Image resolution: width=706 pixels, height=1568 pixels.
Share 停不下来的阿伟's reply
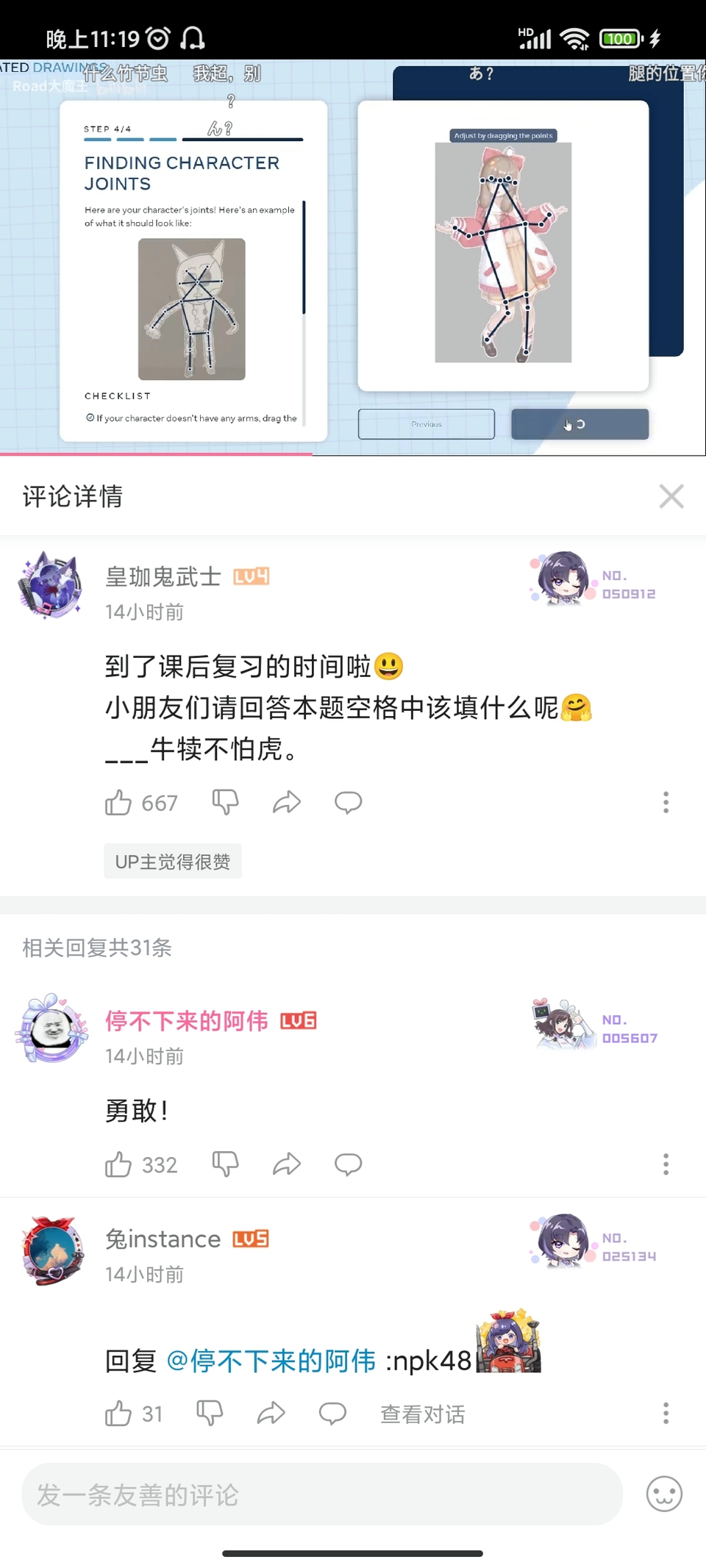[x=286, y=1164]
